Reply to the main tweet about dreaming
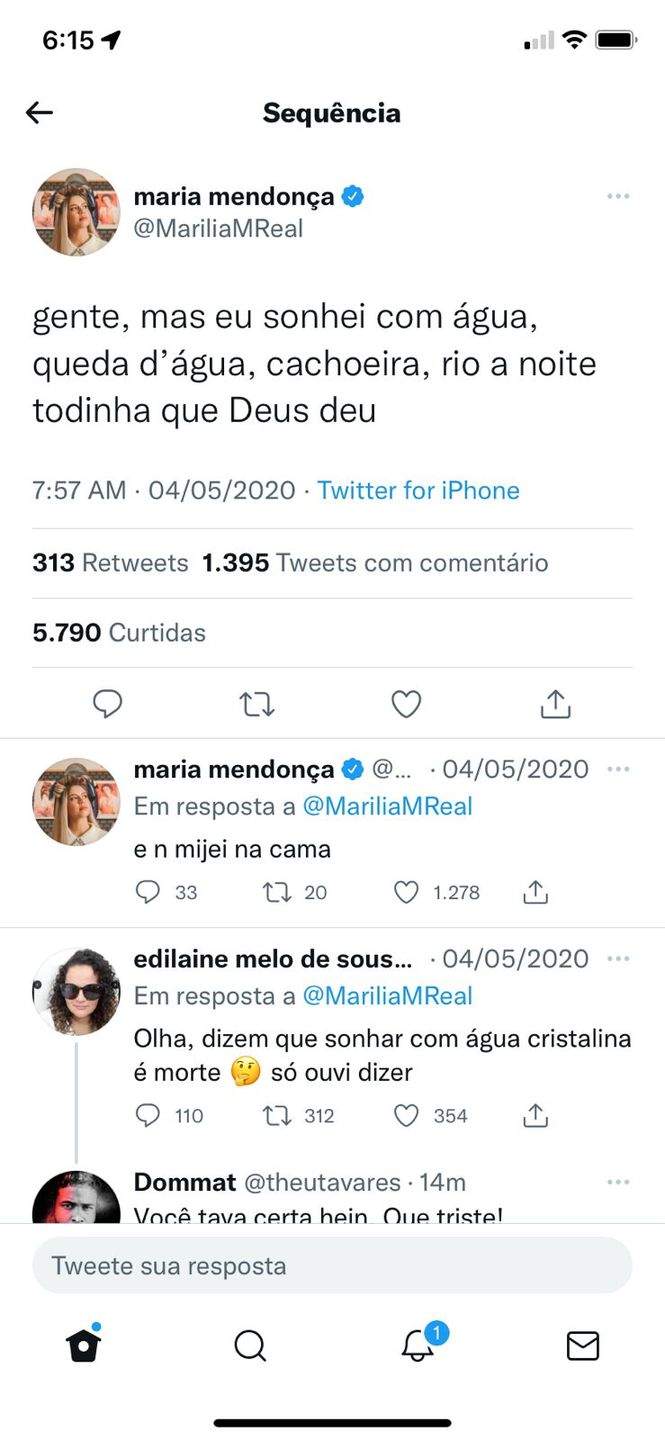The height and width of the screenshot is (1440, 665). click(x=107, y=705)
